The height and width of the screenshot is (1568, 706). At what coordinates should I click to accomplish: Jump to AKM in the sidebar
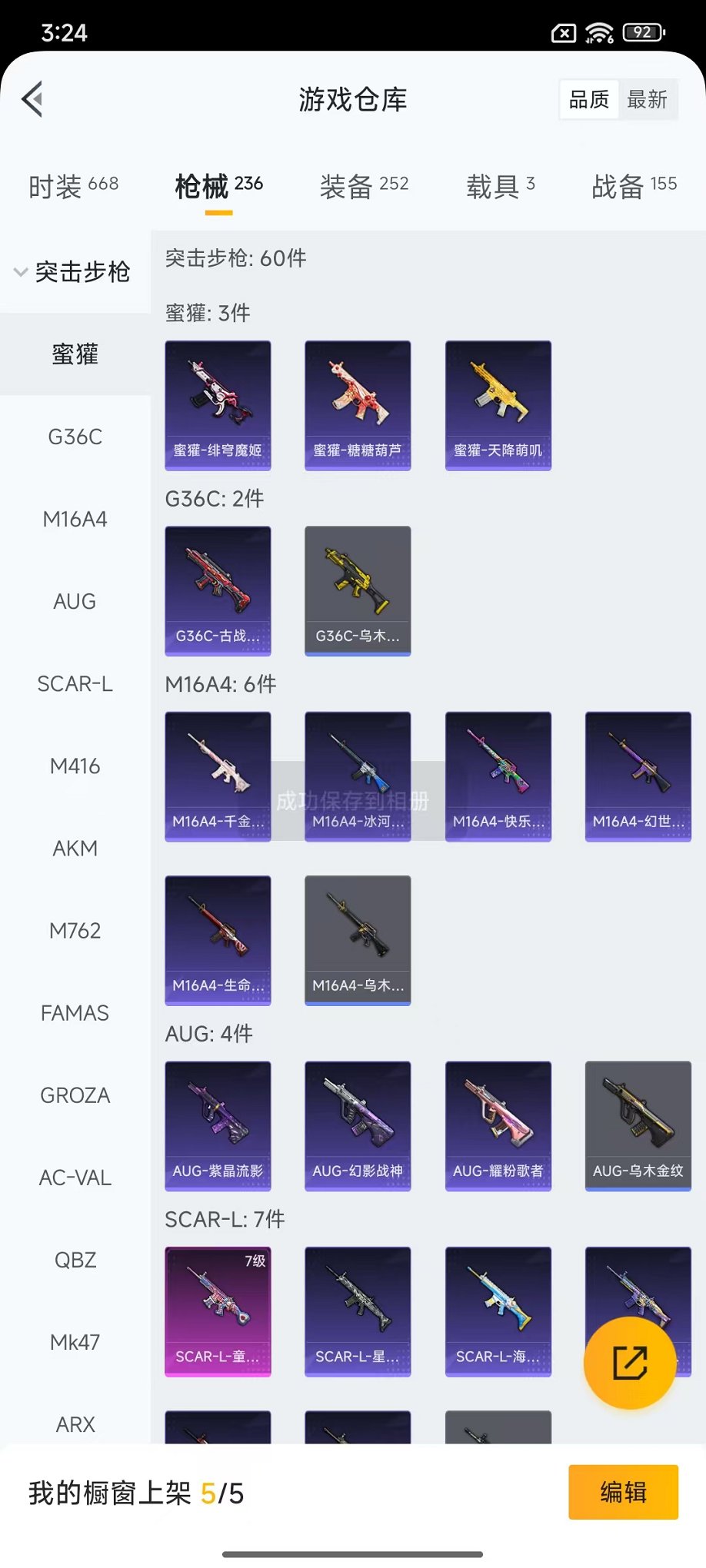(75, 849)
